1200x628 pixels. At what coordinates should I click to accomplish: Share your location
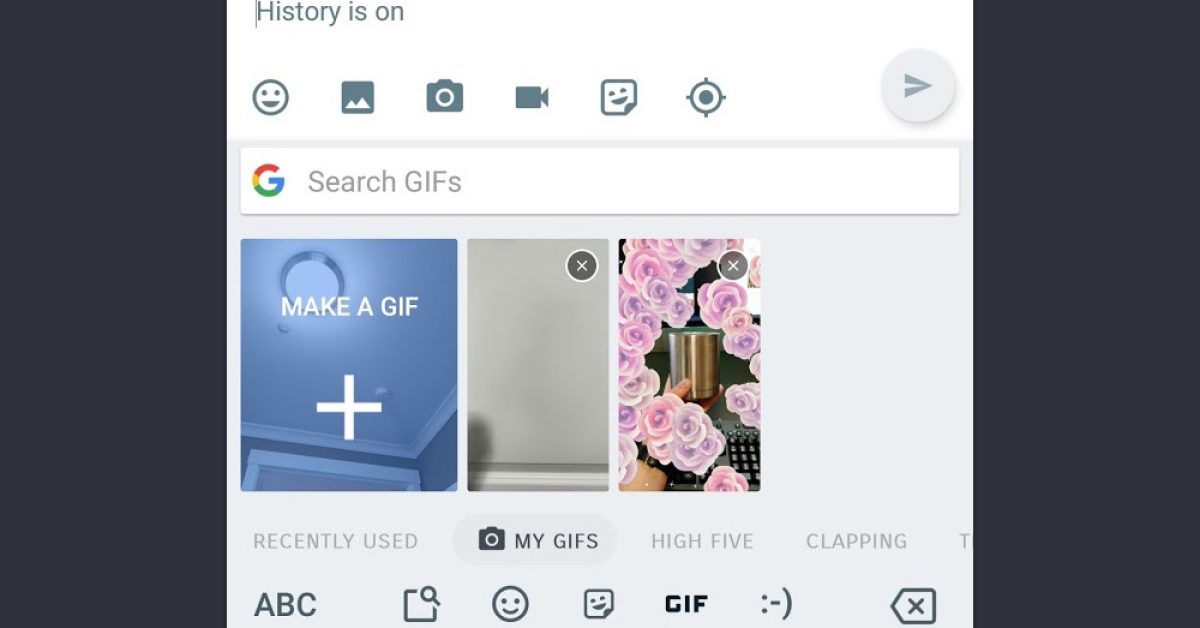click(x=706, y=97)
